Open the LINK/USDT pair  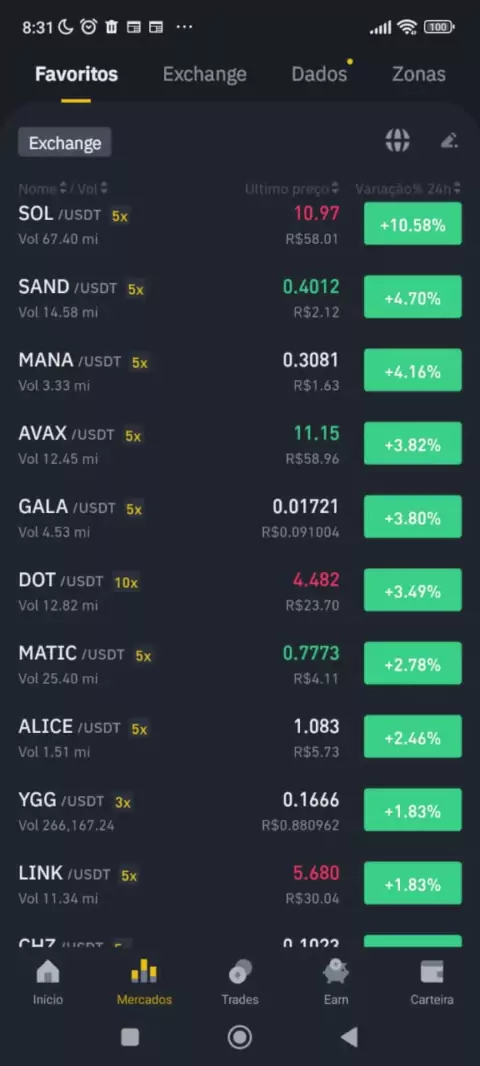tap(240, 884)
